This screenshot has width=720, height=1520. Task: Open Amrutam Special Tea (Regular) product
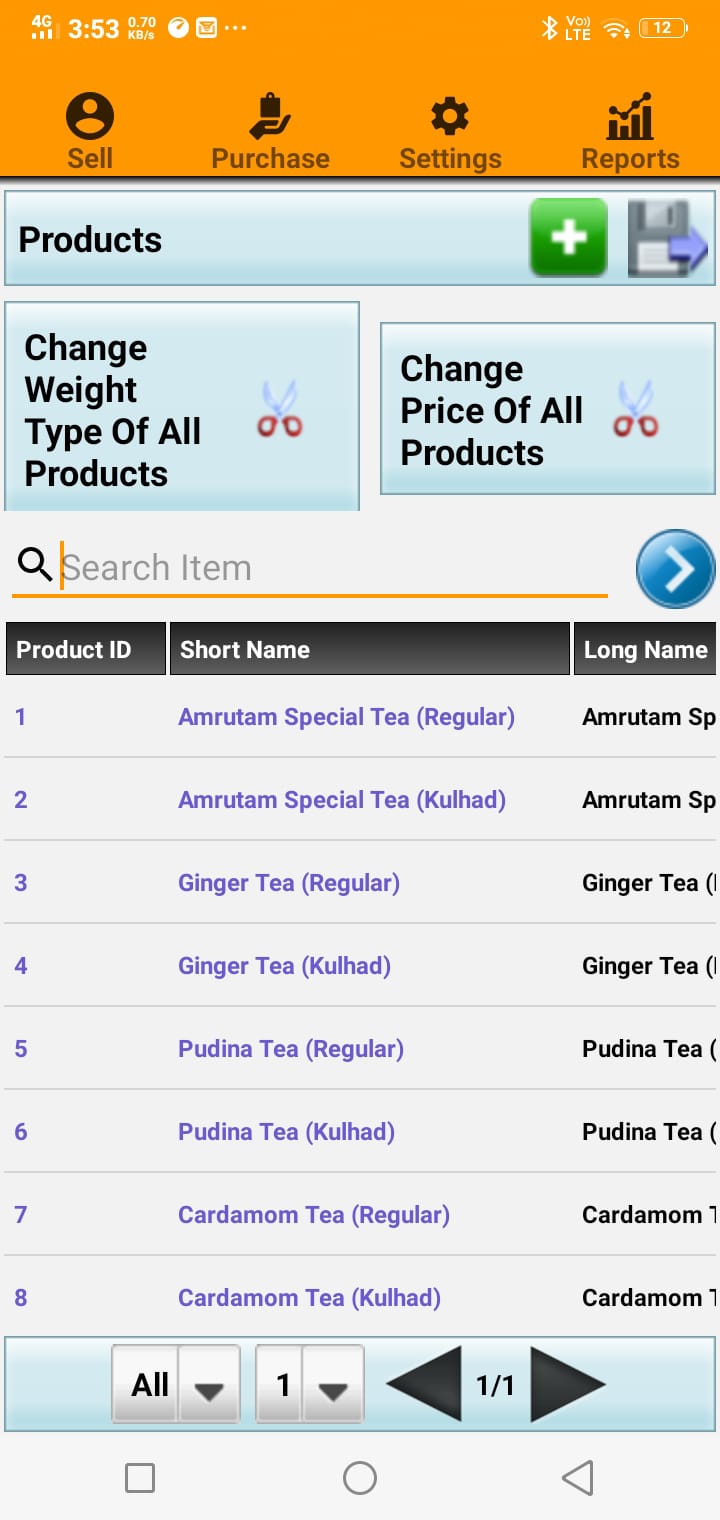346,717
